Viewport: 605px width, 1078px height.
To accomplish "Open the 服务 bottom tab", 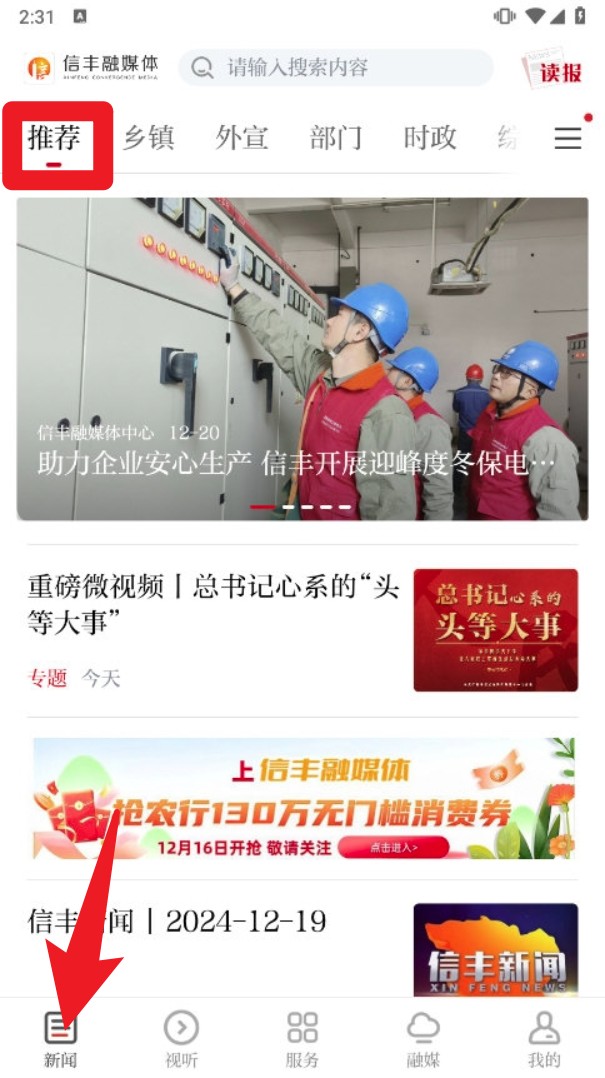I will click(x=302, y=1038).
